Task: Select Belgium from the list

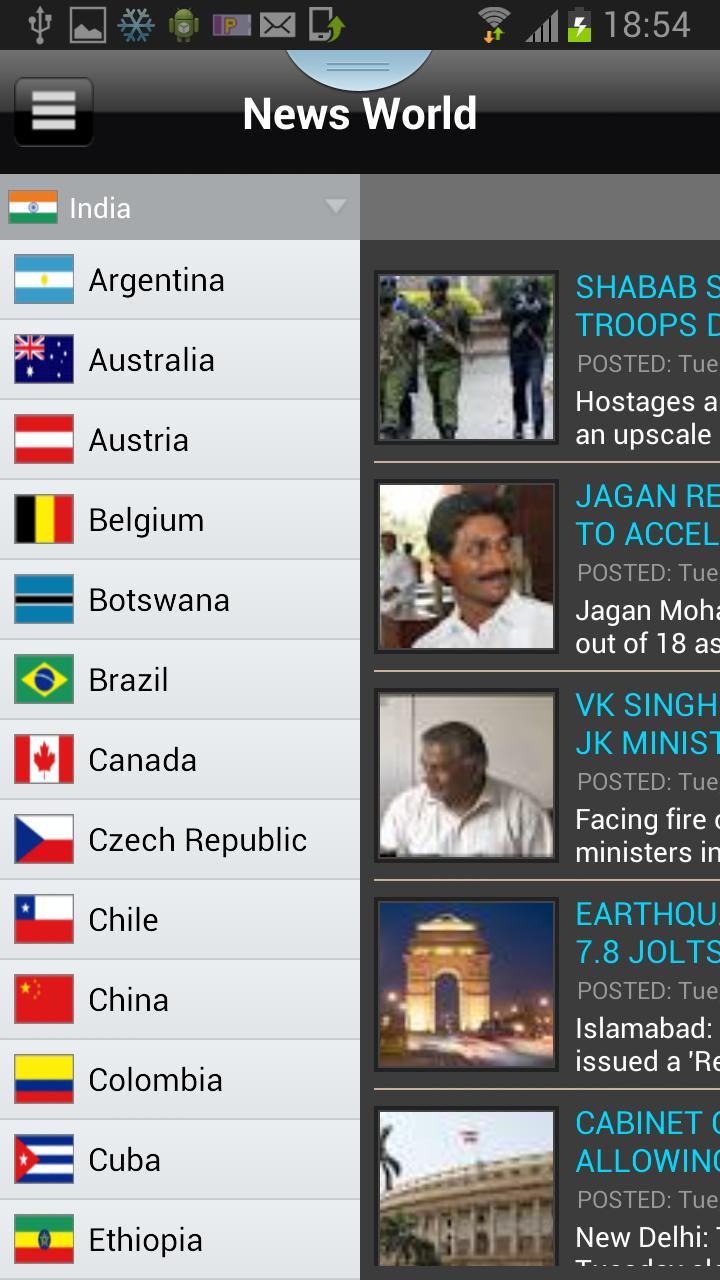Action: pyautogui.click(x=180, y=520)
